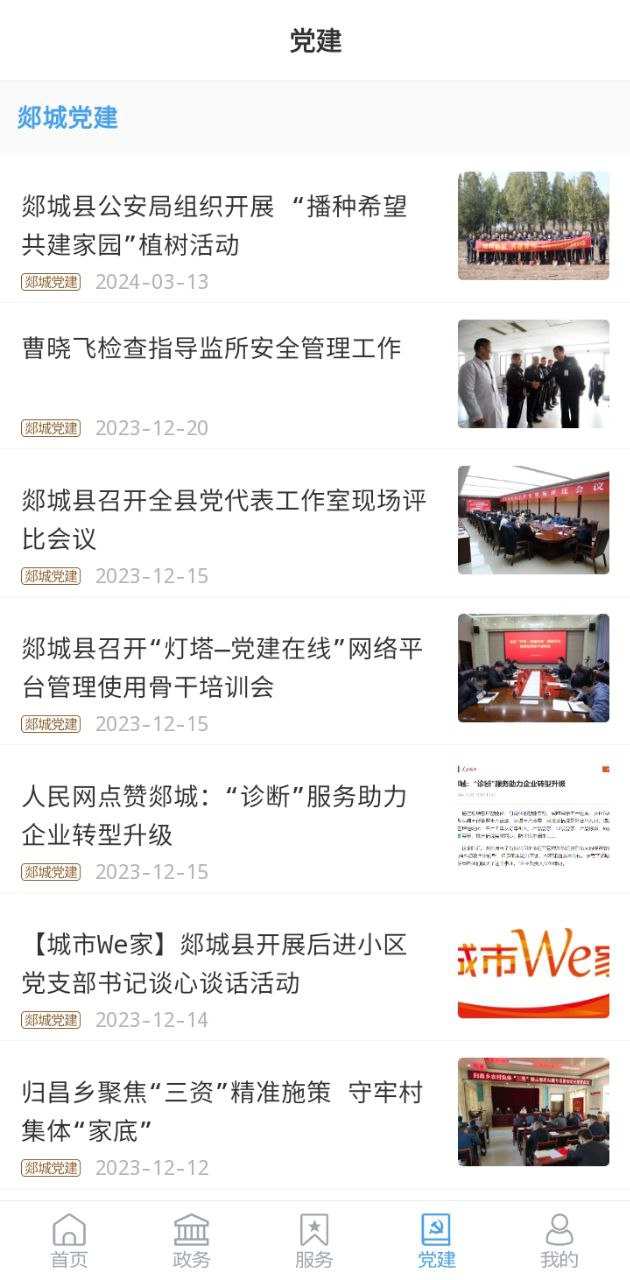Open 归昌乡聚焦三资 article
This screenshot has height=1280, width=630.
pyautogui.click(x=223, y=1112)
